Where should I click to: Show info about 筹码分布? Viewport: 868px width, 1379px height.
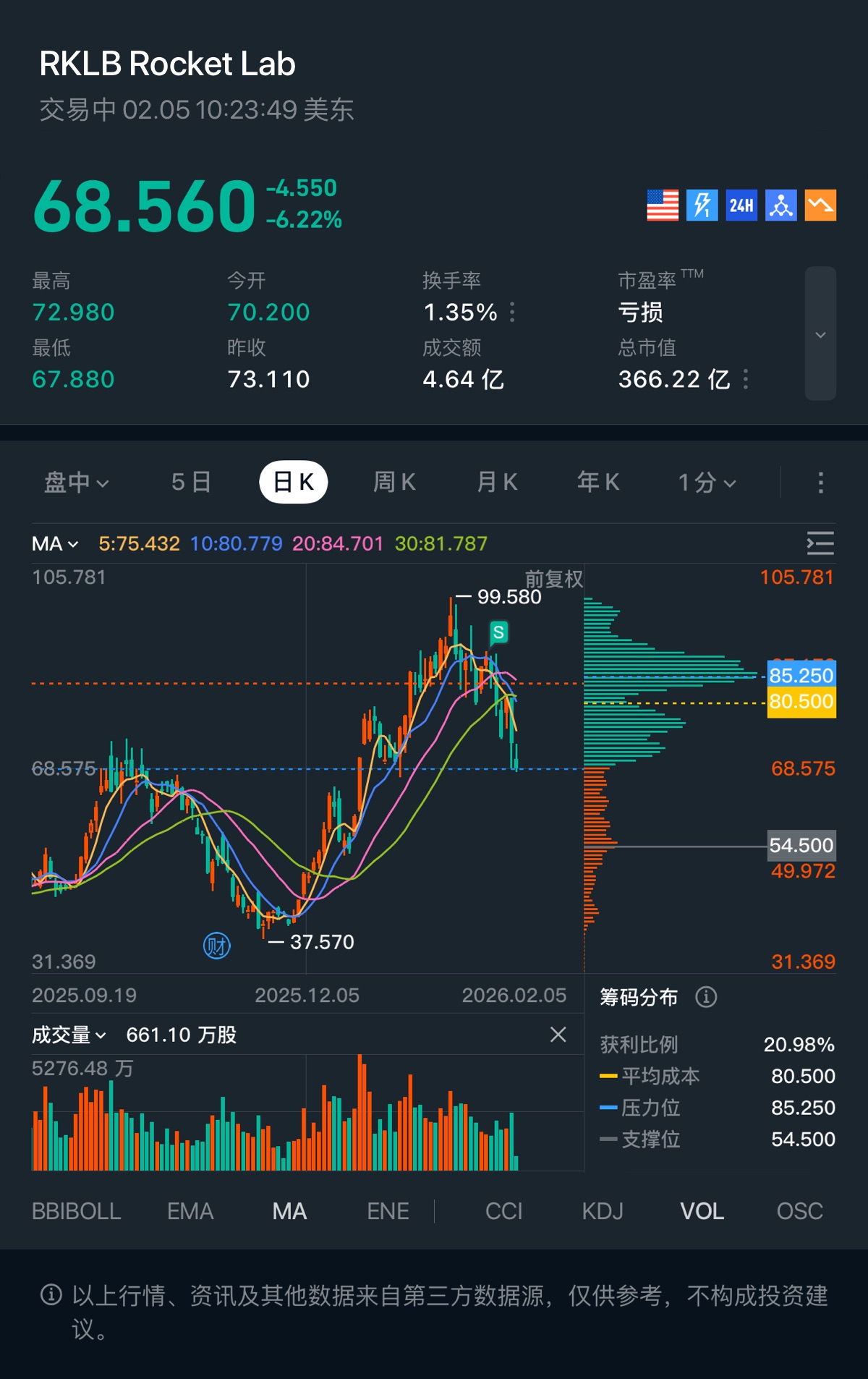[706, 997]
